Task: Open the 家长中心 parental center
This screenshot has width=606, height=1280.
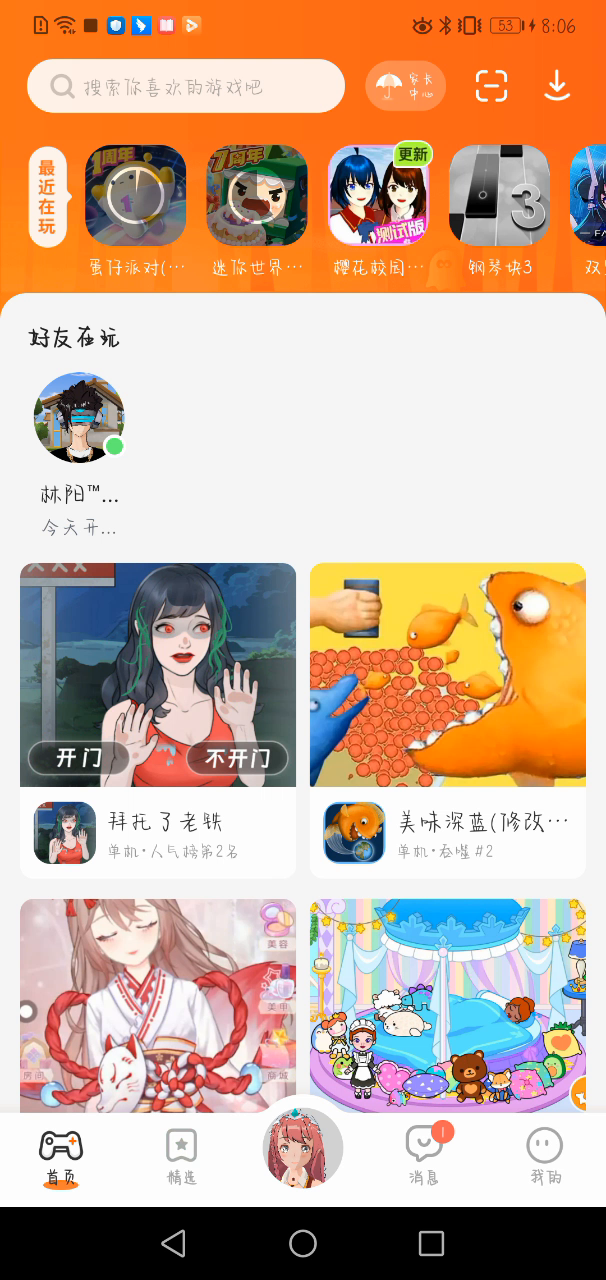Action: tap(405, 87)
